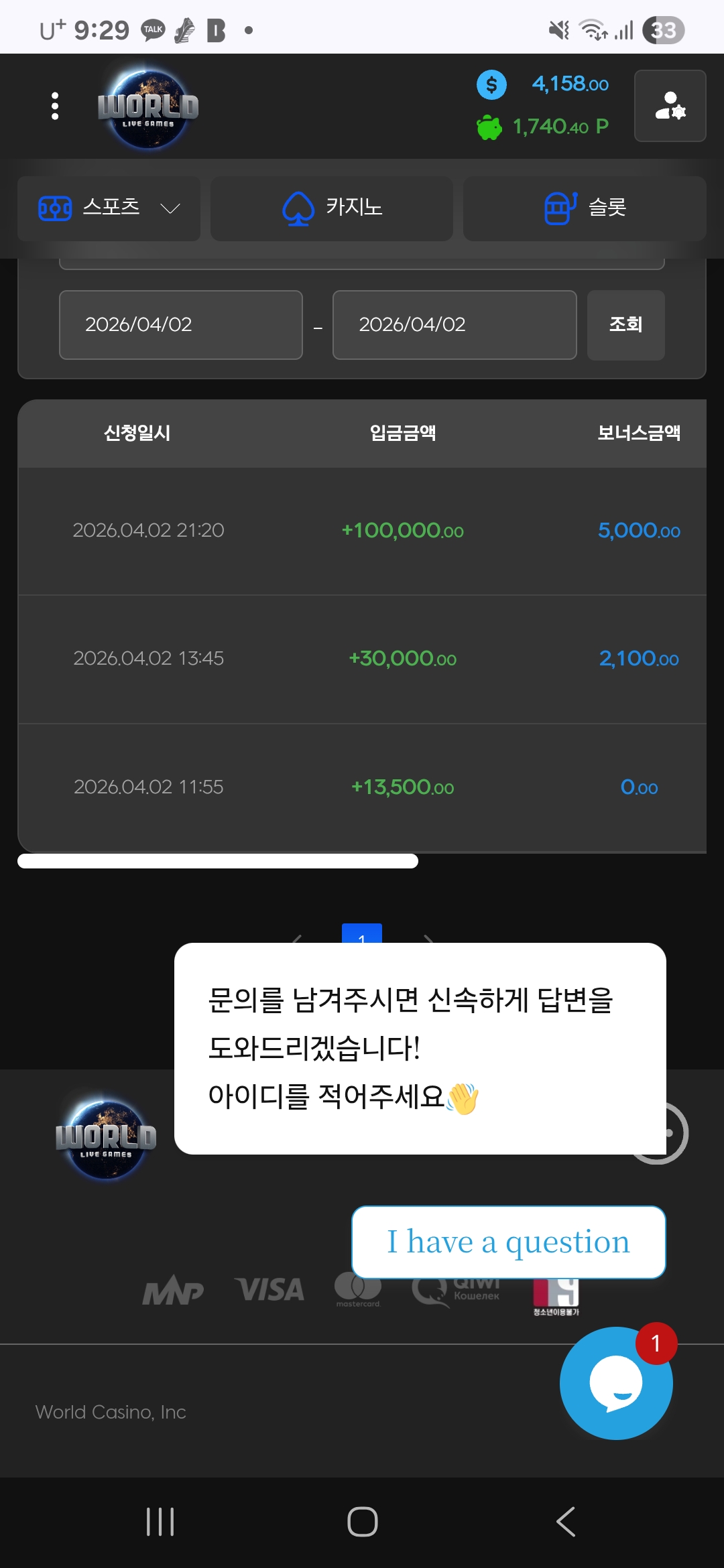Select page 1 in pagination

point(362,933)
